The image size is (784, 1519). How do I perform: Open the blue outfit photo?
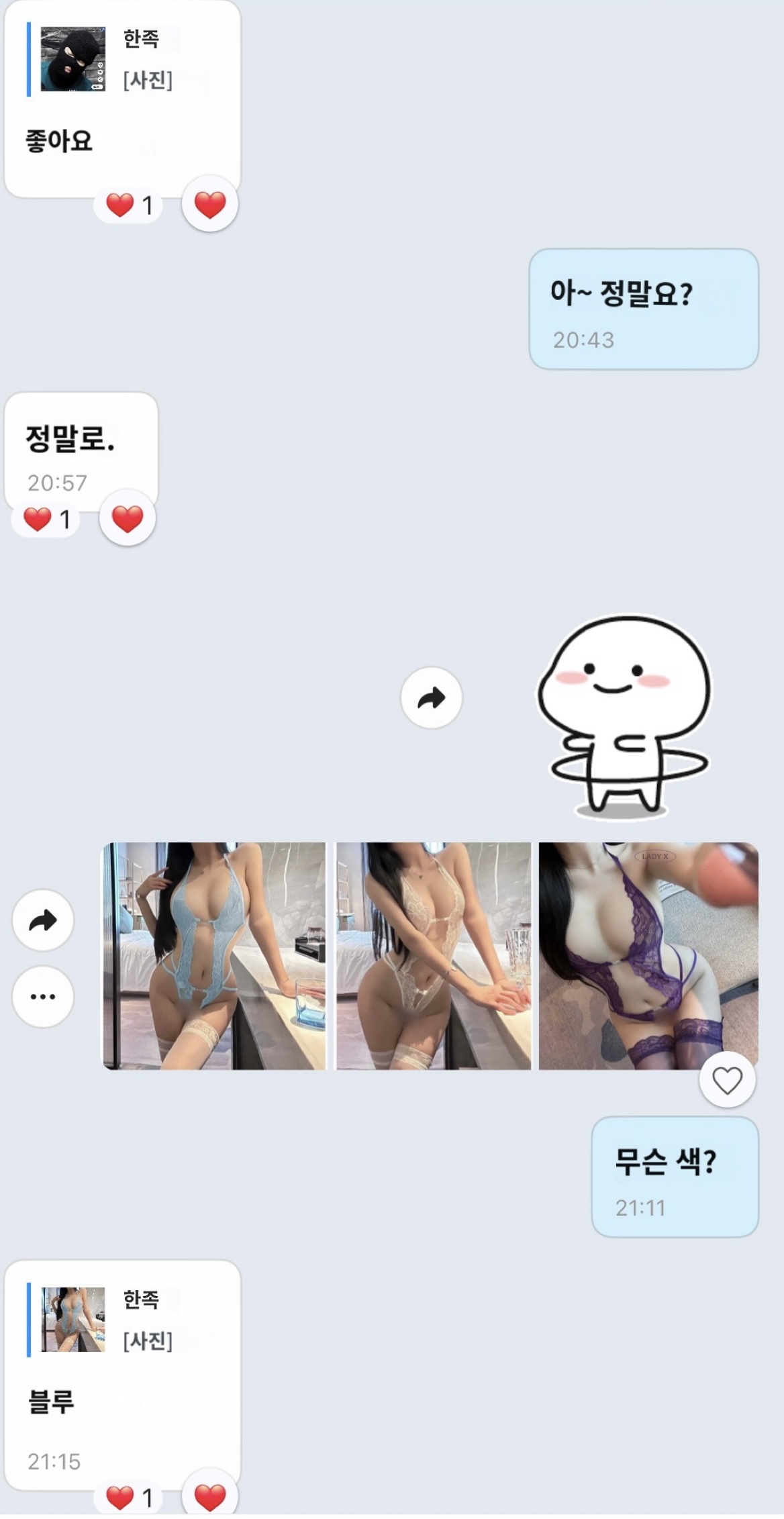coord(213,955)
